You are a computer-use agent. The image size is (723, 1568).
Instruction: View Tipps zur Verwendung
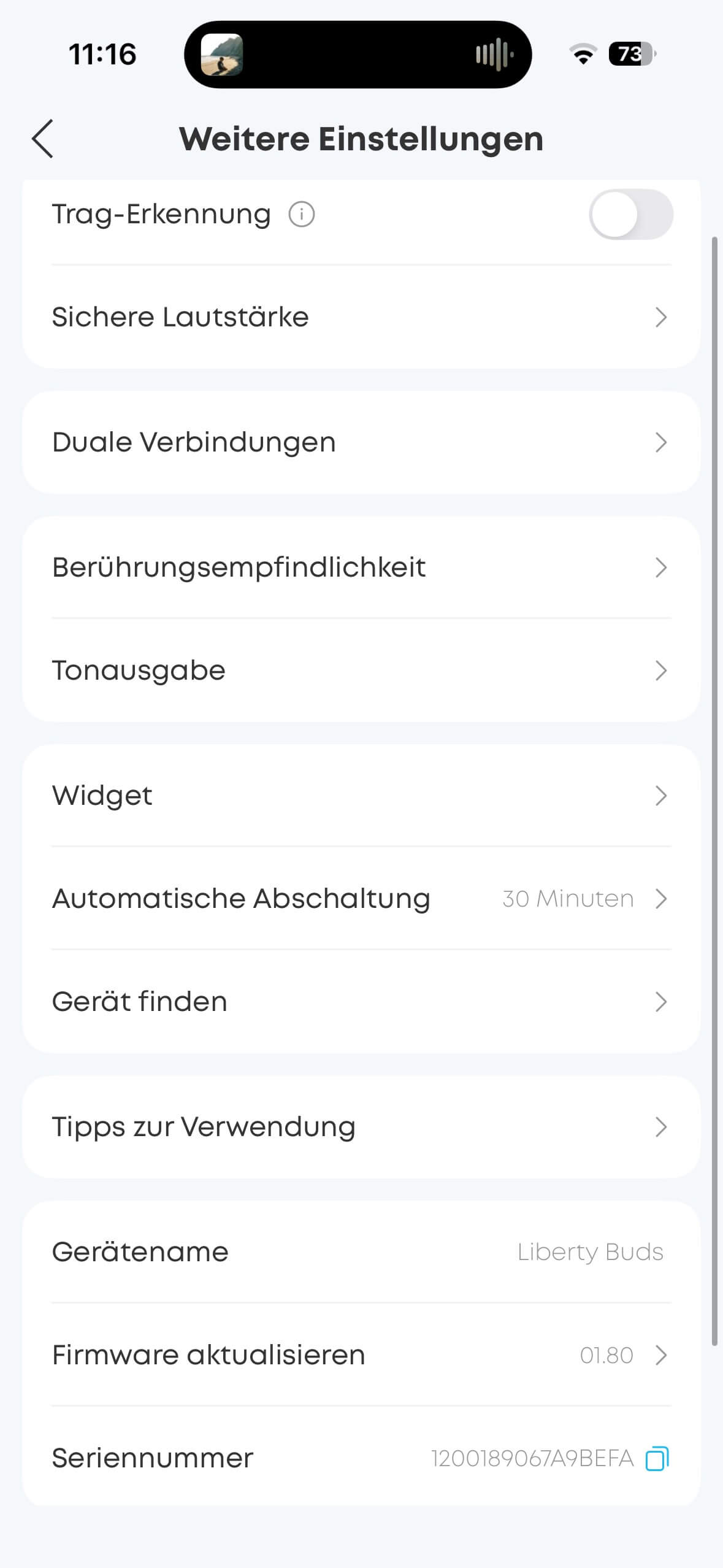(361, 1127)
